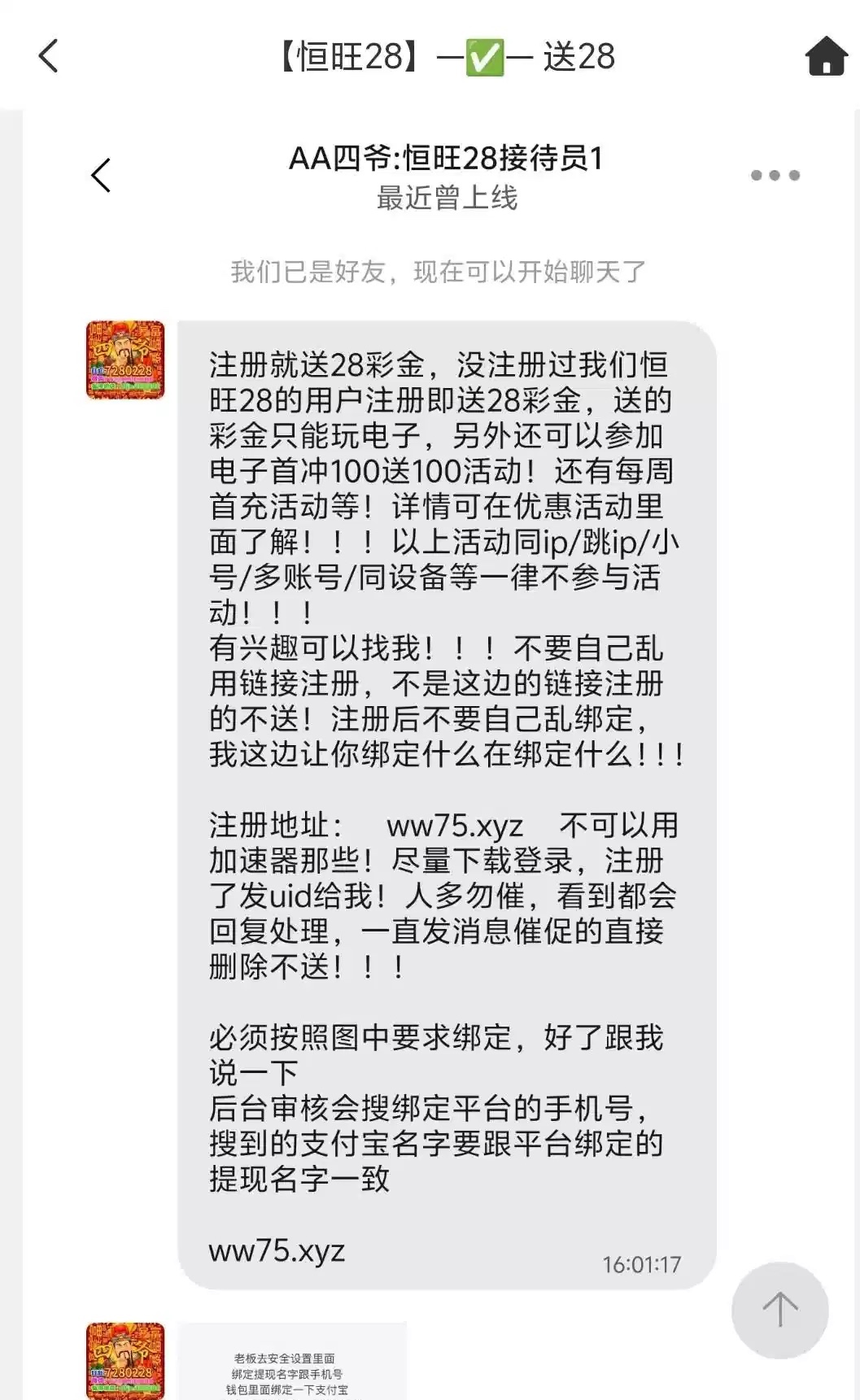Return to the previous chat list
860x1400 pixels.
point(101,175)
